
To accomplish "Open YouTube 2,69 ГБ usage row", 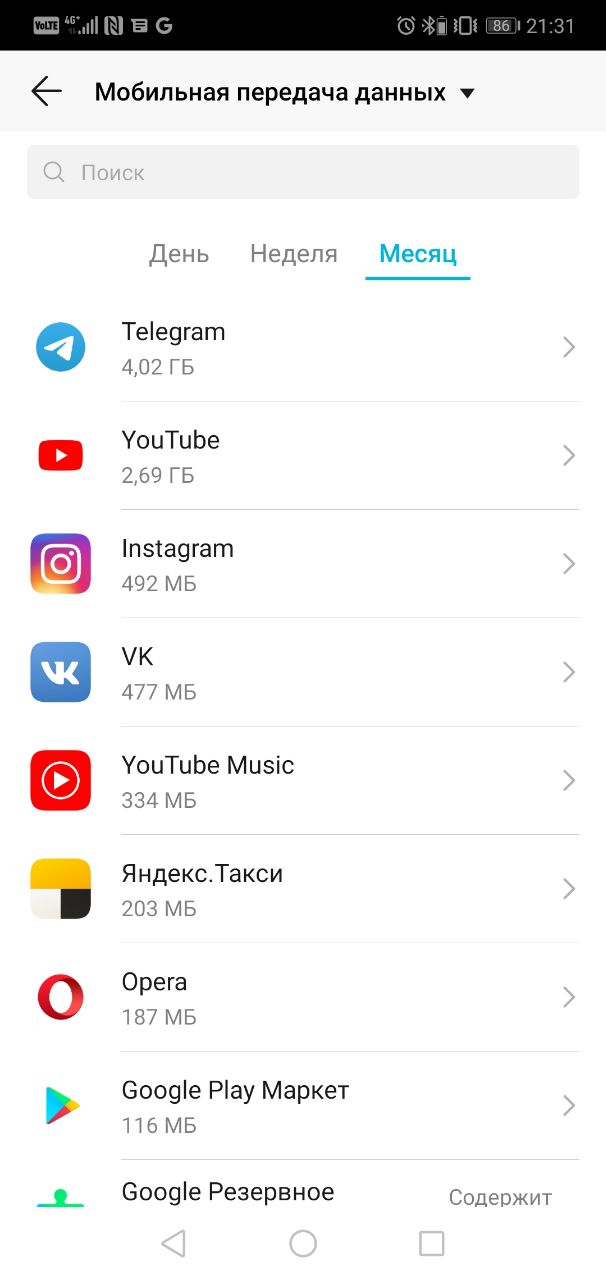I will (x=303, y=456).
